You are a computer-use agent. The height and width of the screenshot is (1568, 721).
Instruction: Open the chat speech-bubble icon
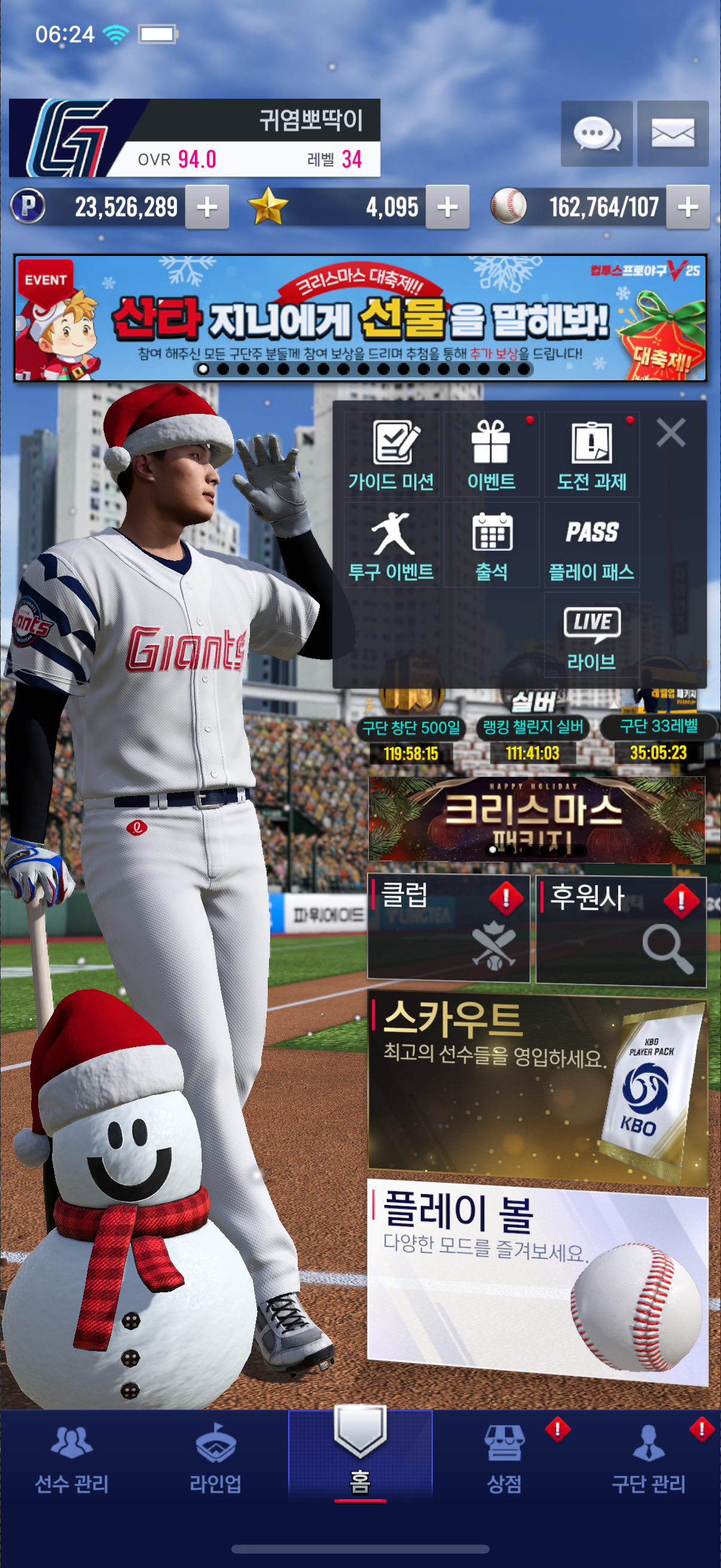596,133
